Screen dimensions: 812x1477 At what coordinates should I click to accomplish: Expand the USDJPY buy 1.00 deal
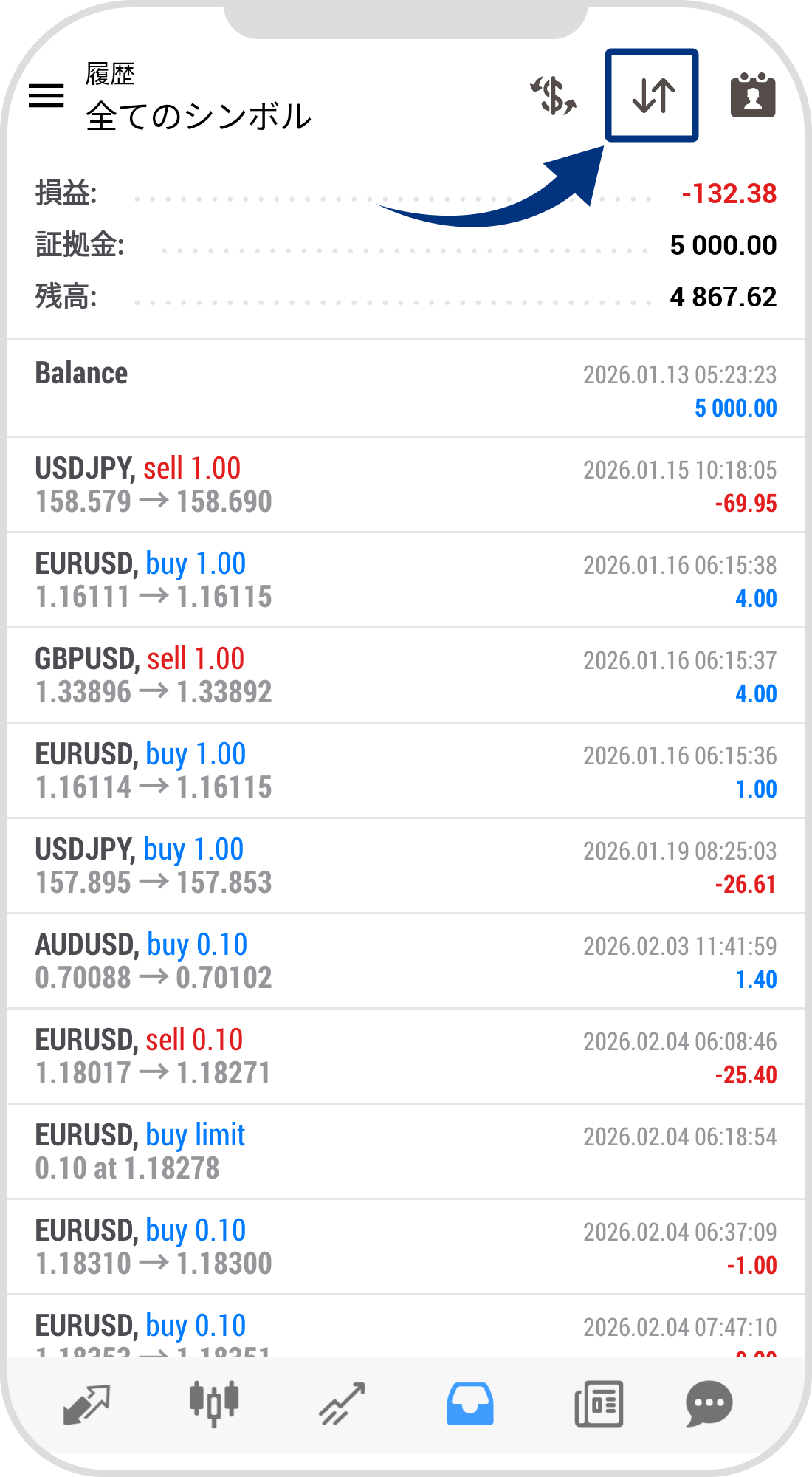406,866
